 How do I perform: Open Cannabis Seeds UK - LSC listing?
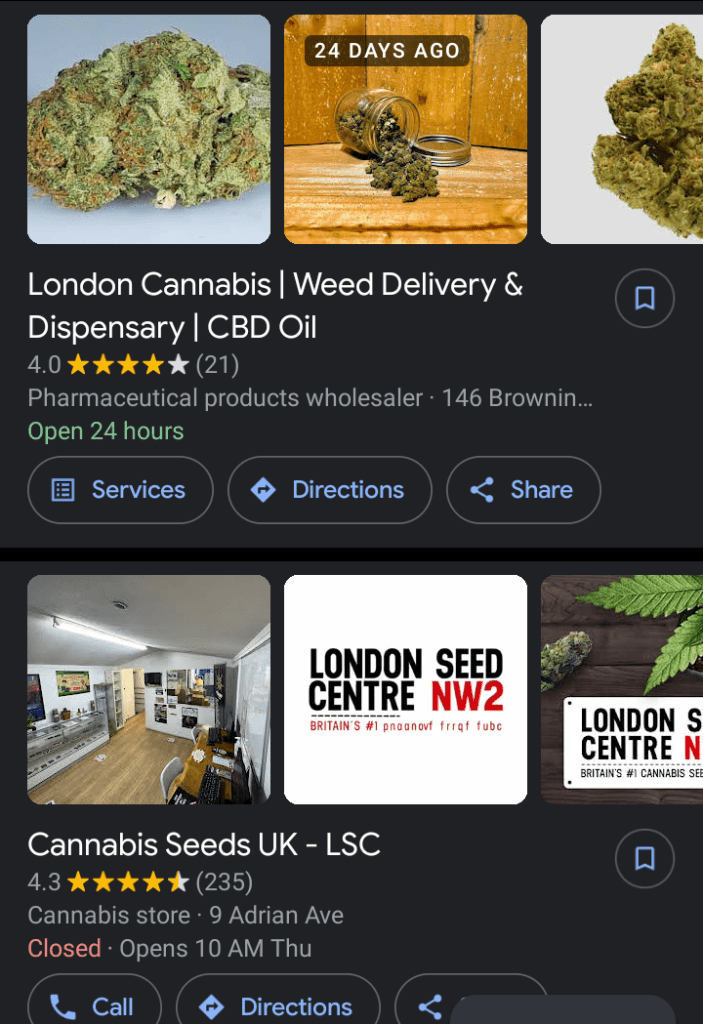(x=204, y=845)
